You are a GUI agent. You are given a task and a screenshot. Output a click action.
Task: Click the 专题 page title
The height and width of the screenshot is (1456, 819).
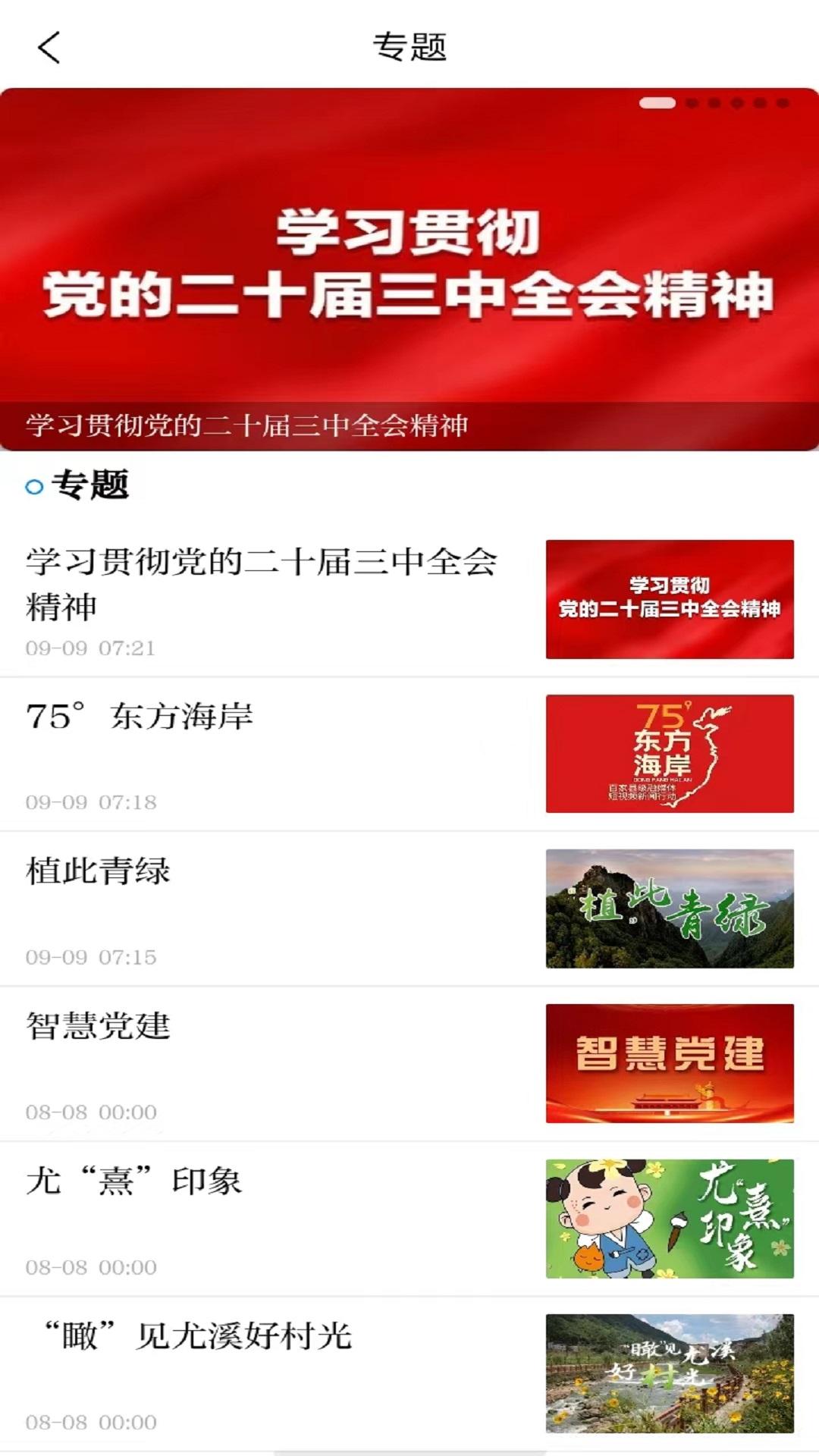coord(409,45)
